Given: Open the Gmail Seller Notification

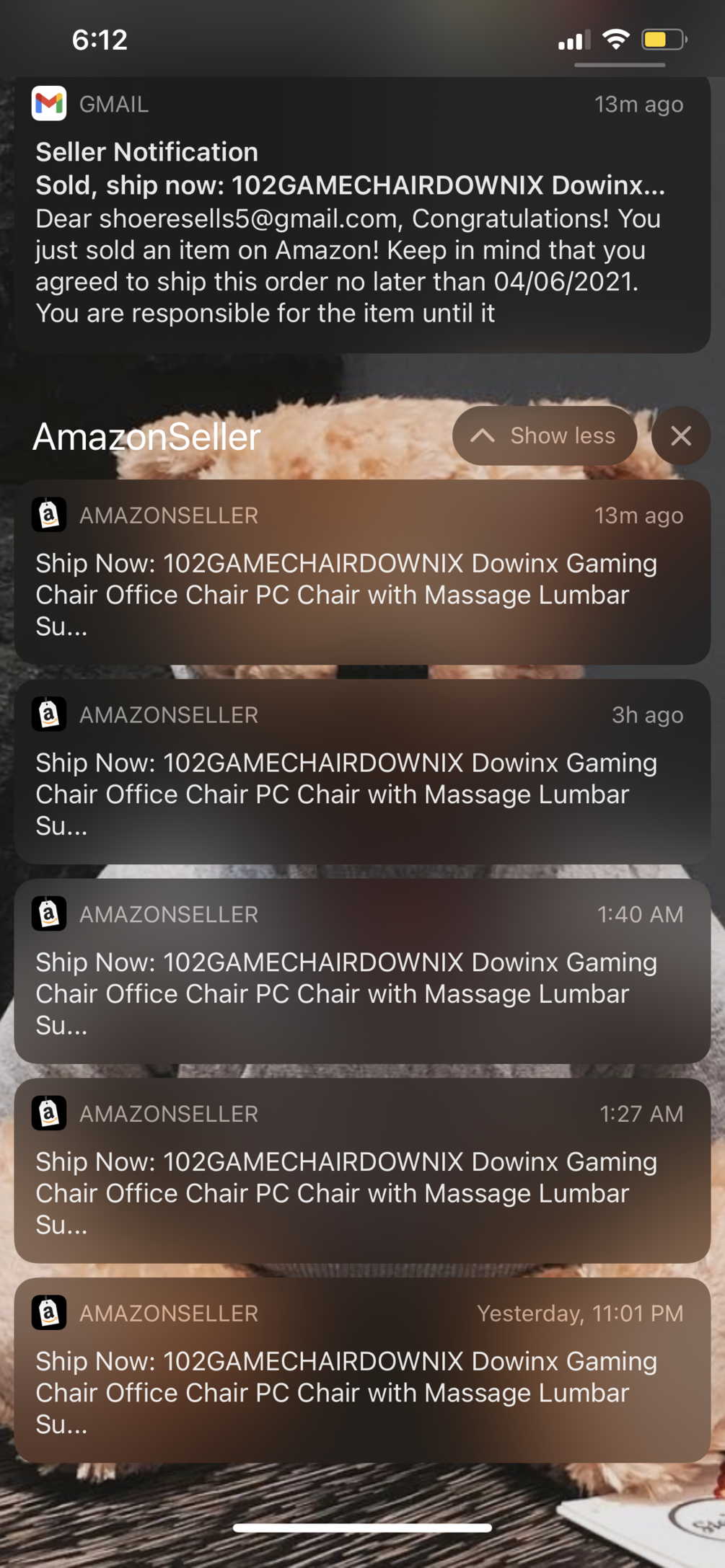Looking at the screenshot, I should click(362, 216).
